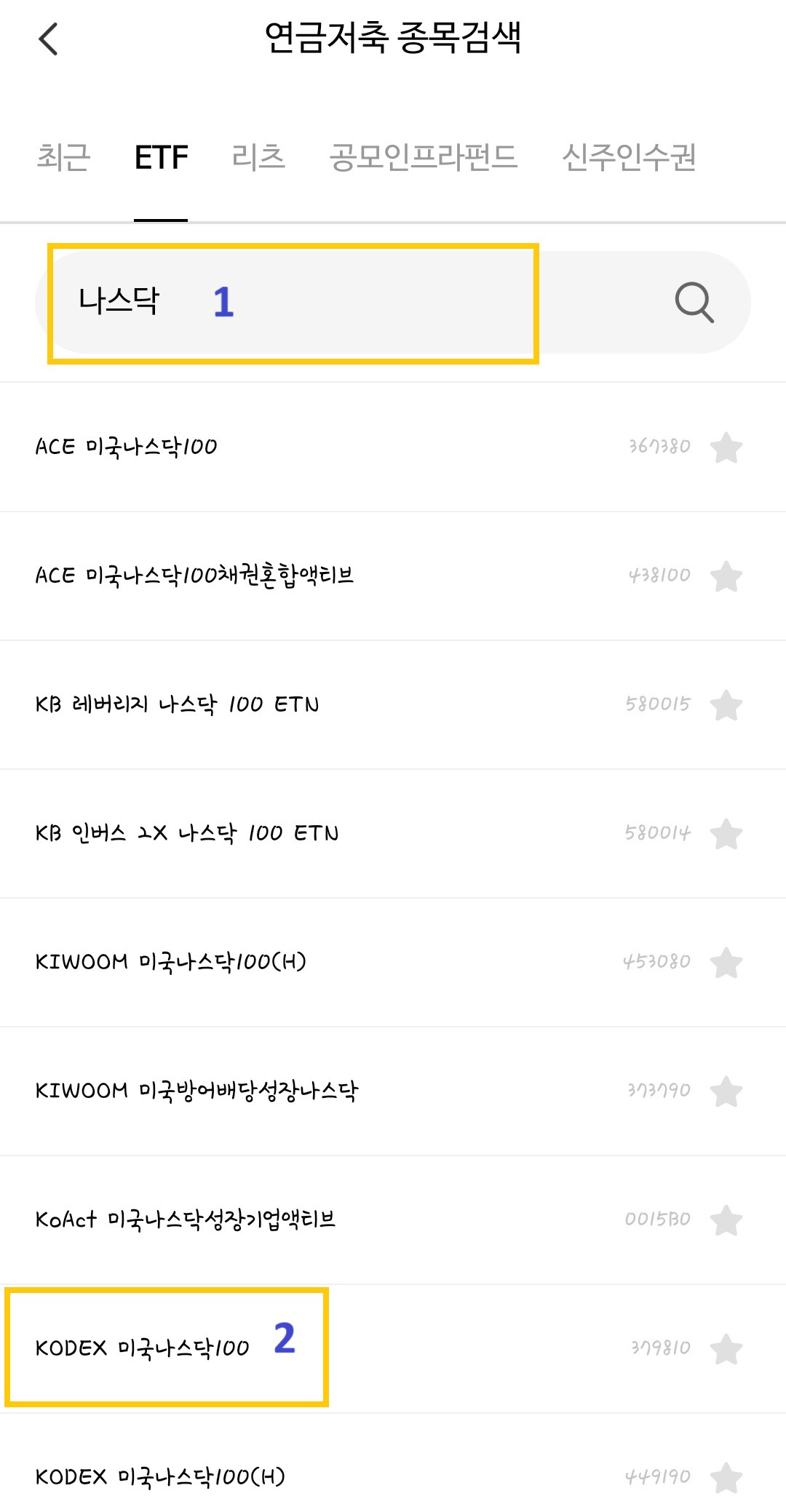Star KoAct 미국나스닥성장기업액티브
The image size is (786, 1512).
pyautogui.click(x=727, y=1217)
